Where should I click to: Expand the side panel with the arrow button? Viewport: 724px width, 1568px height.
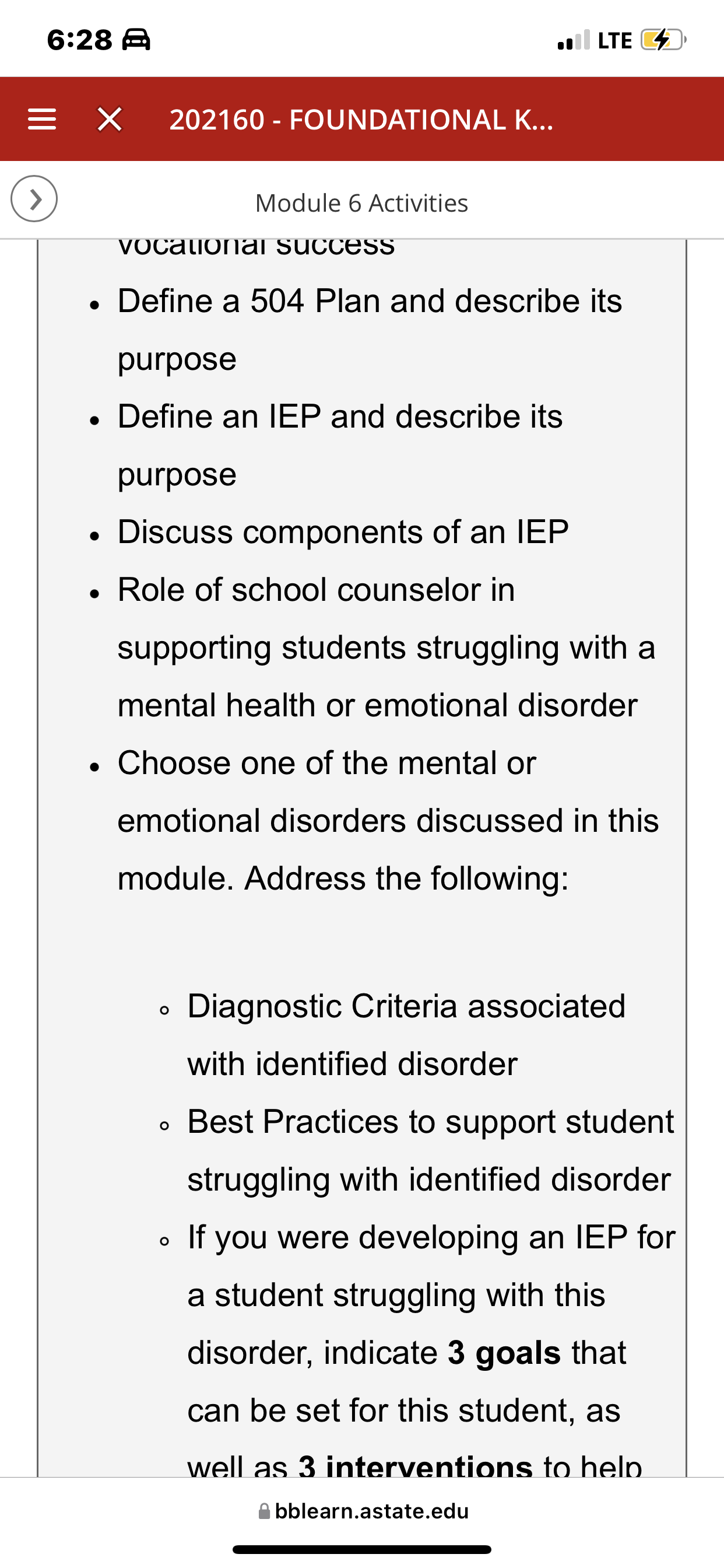tap(34, 198)
